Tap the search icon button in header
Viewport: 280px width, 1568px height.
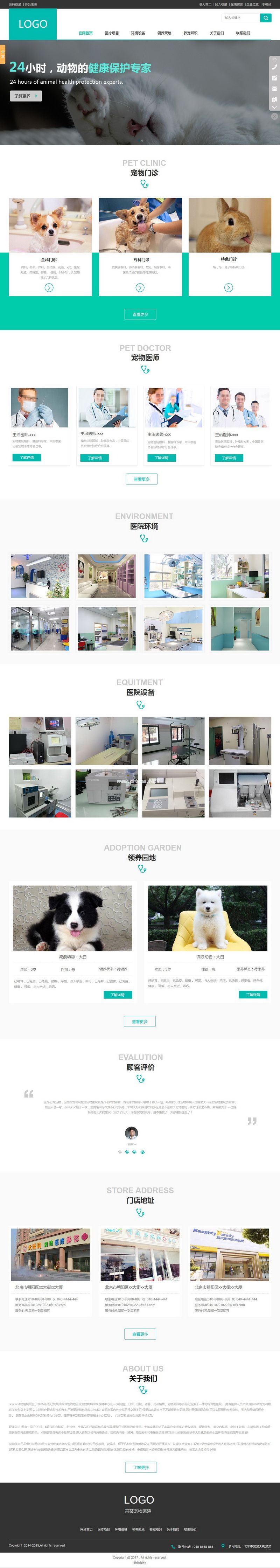[265, 18]
